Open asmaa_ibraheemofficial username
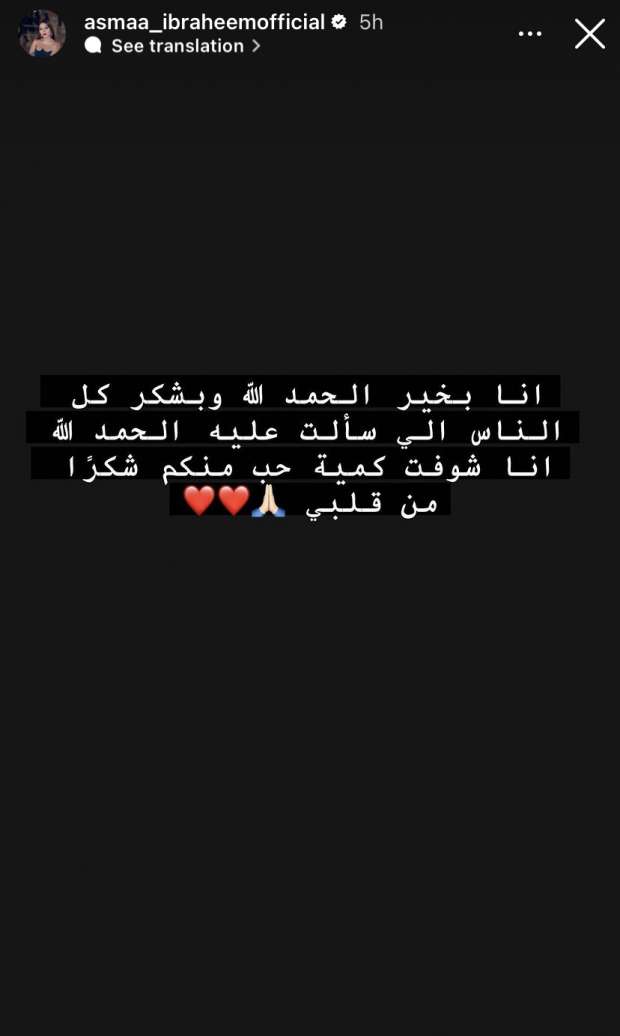Screen dimensions: 620x1036 click(x=204, y=21)
